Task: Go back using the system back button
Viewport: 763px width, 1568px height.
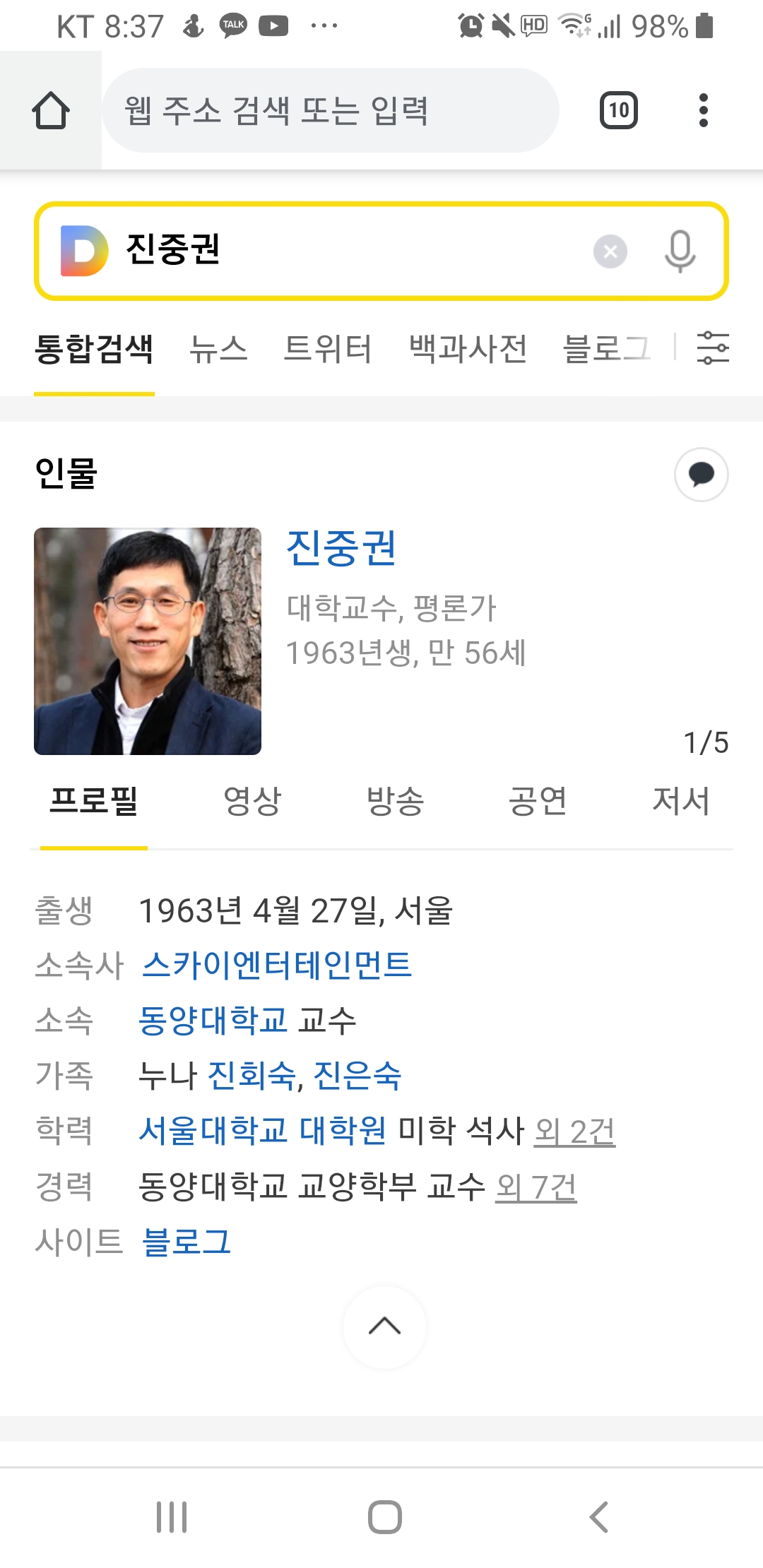Action: 598,1517
